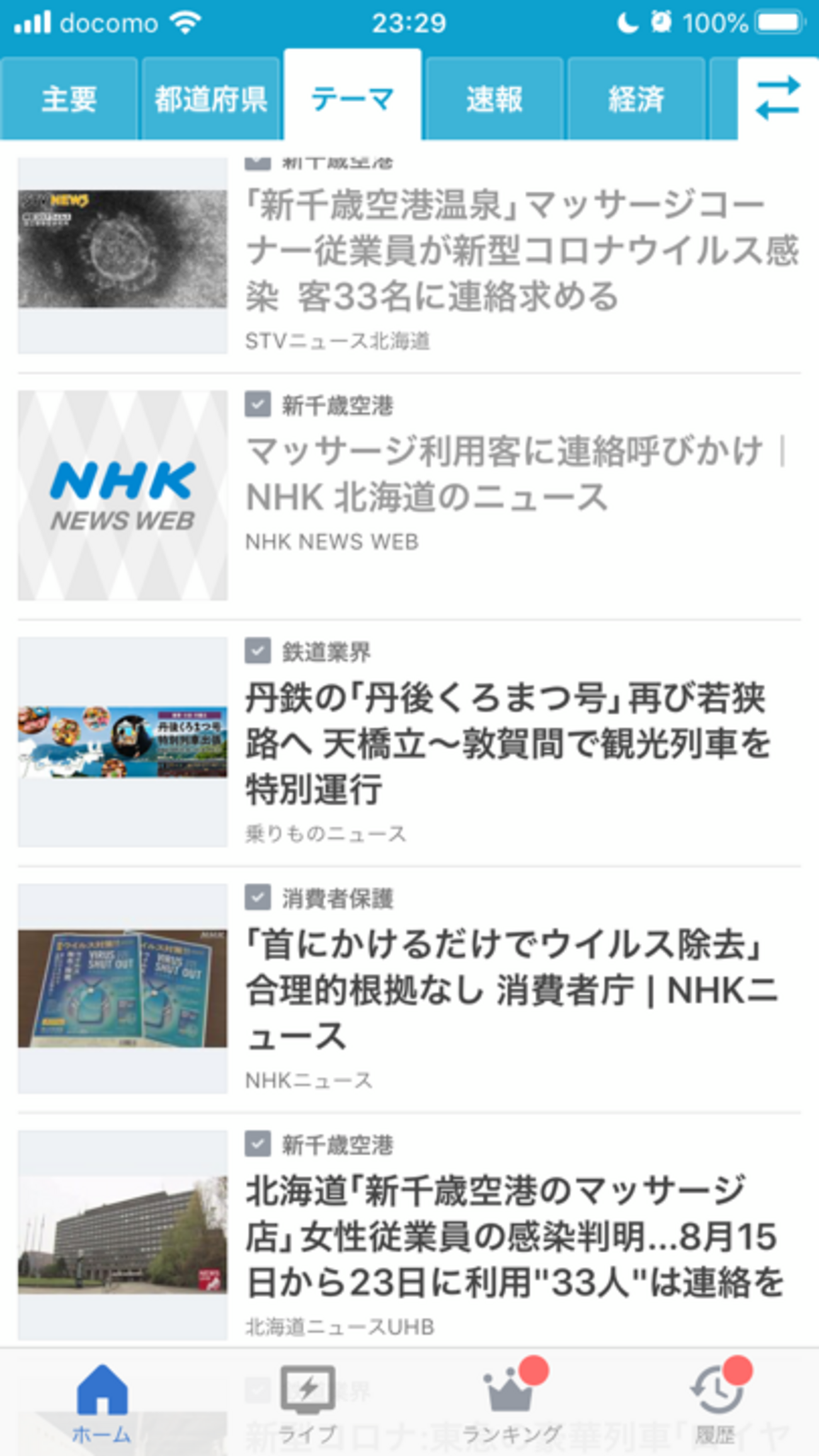This screenshot has height=1456, width=819.
Task: Select the 速報 tab
Action: 494,99
